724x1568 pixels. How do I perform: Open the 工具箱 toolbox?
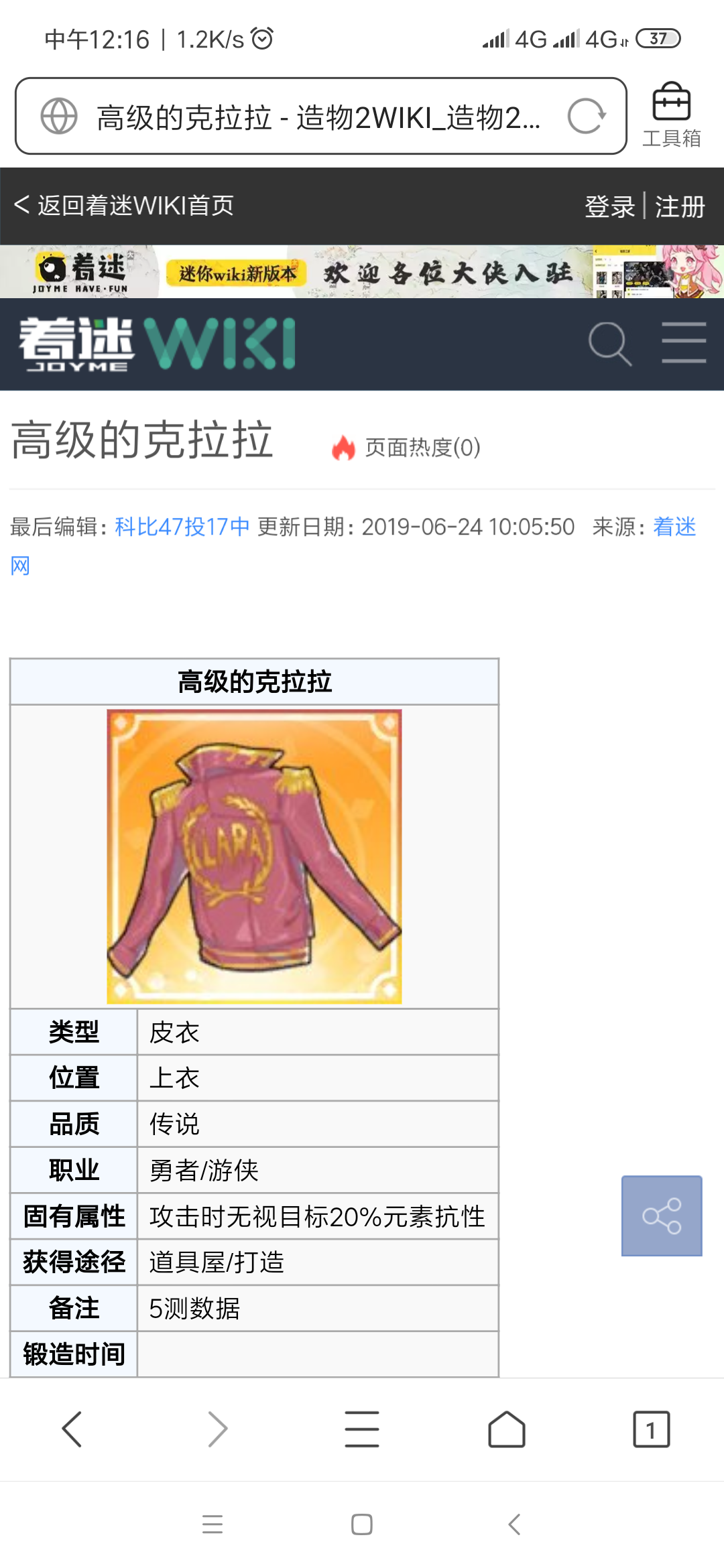(x=671, y=115)
